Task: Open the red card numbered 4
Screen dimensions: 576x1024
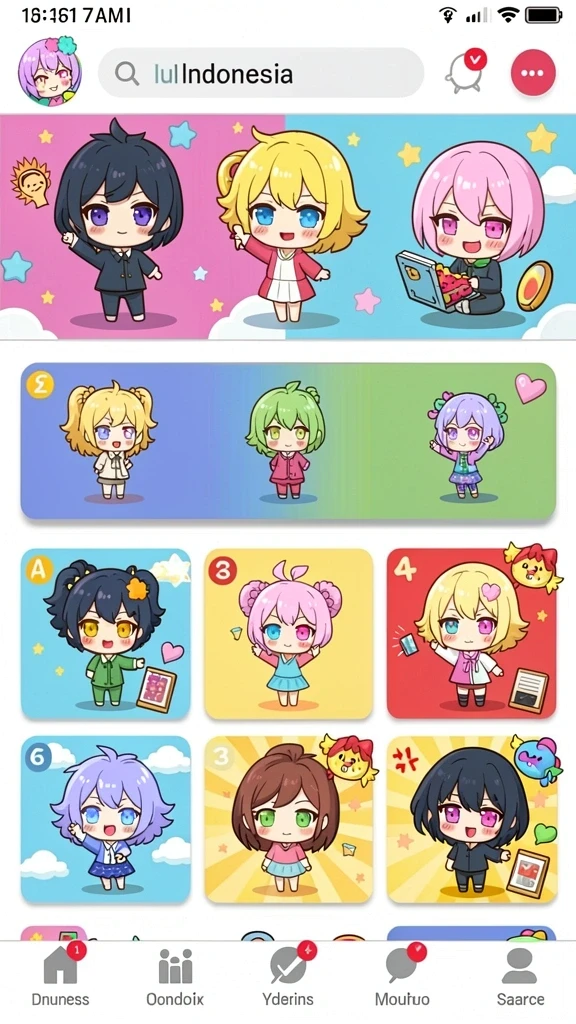Action: (x=472, y=633)
